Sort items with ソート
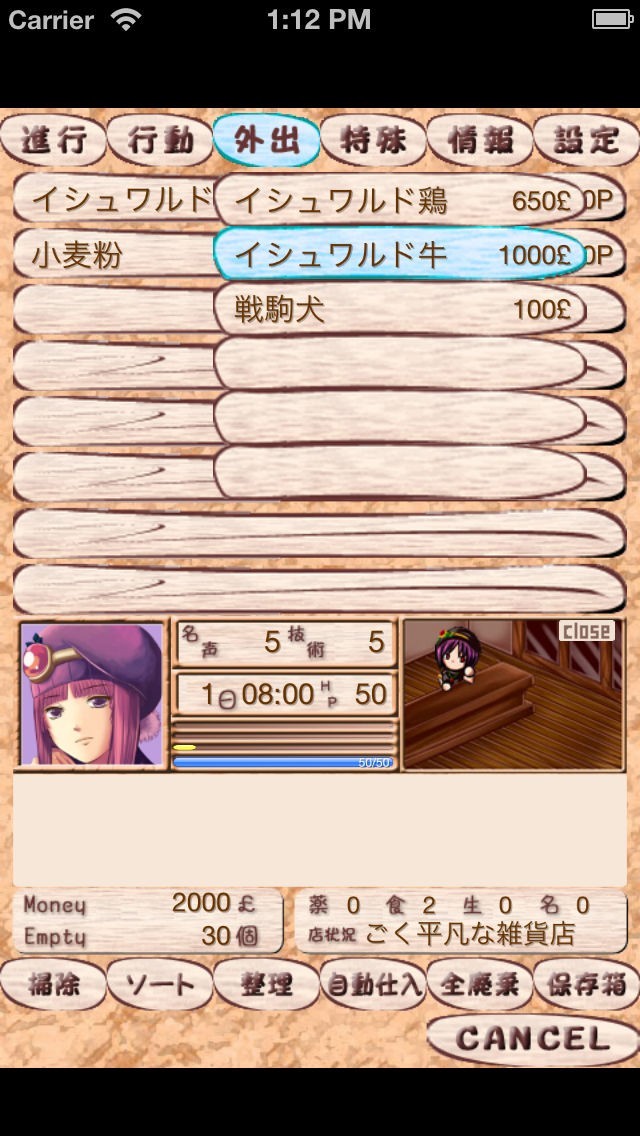640x1136 pixels. point(160,984)
